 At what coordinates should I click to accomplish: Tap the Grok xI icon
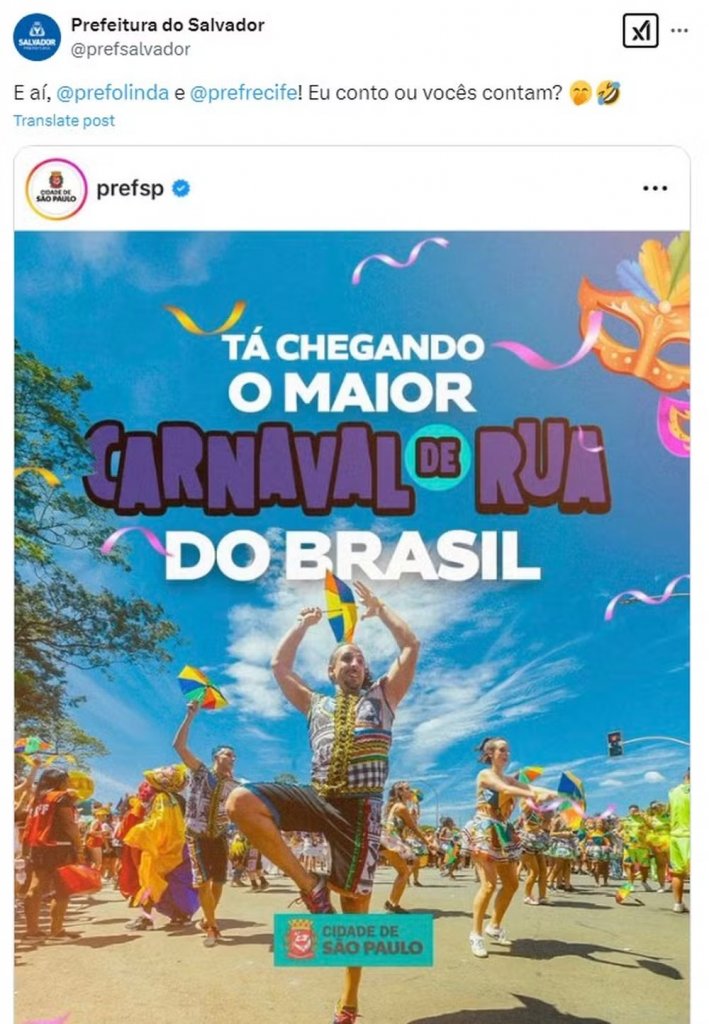tap(640, 30)
